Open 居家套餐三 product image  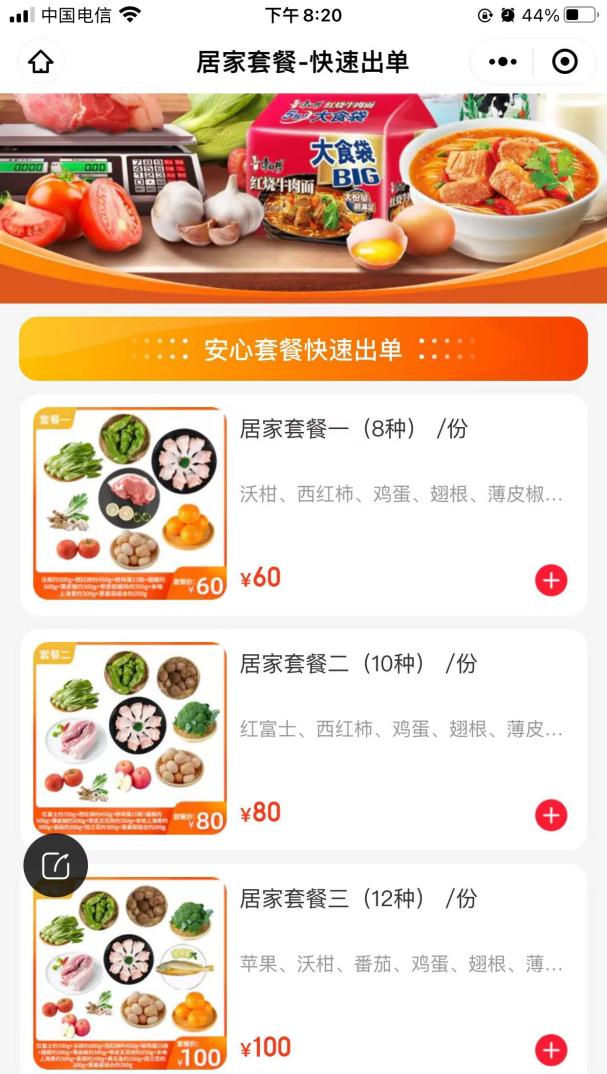click(x=130, y=973)
